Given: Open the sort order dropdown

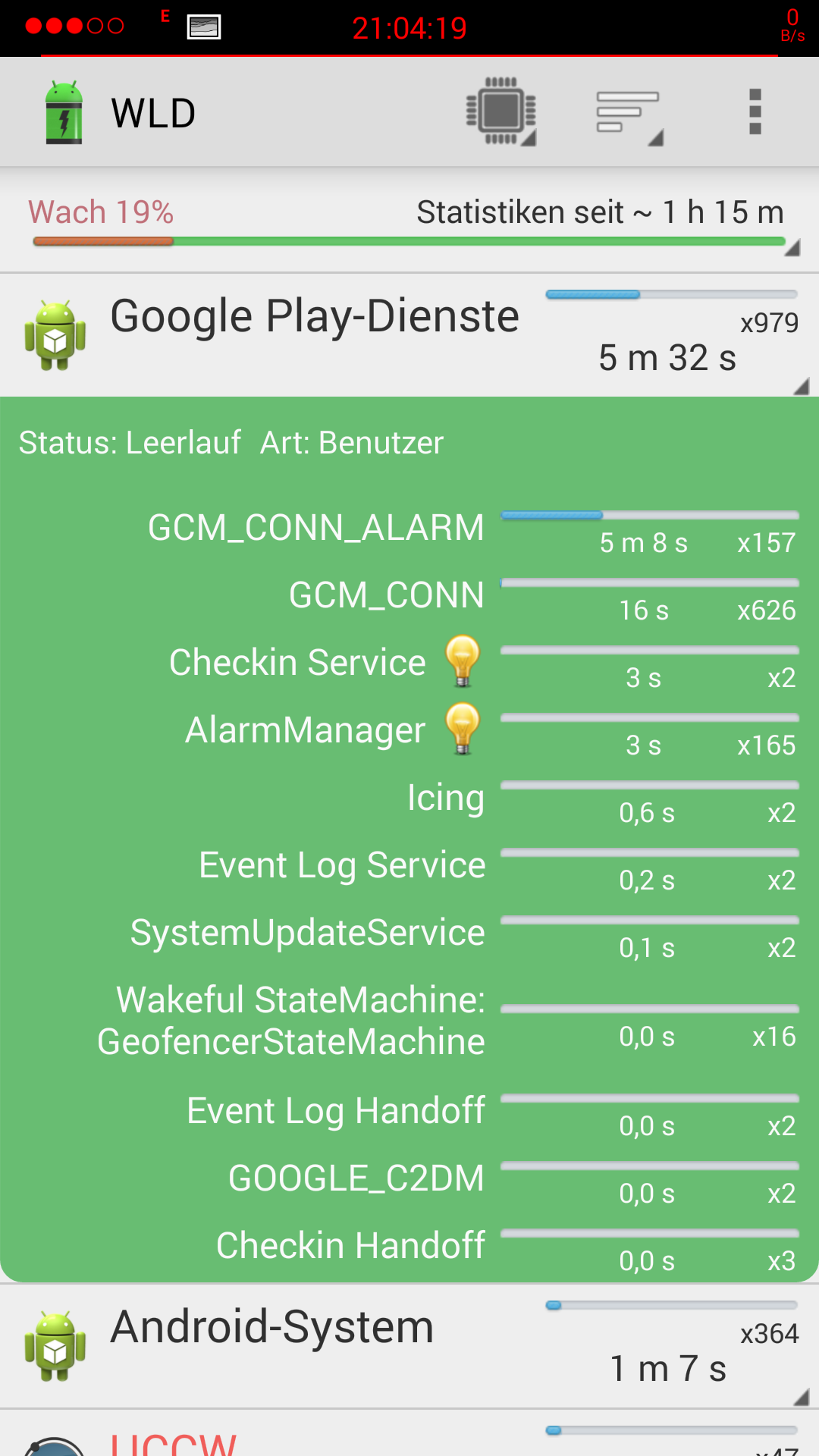Looking at the screenshot, I should 629,112.
